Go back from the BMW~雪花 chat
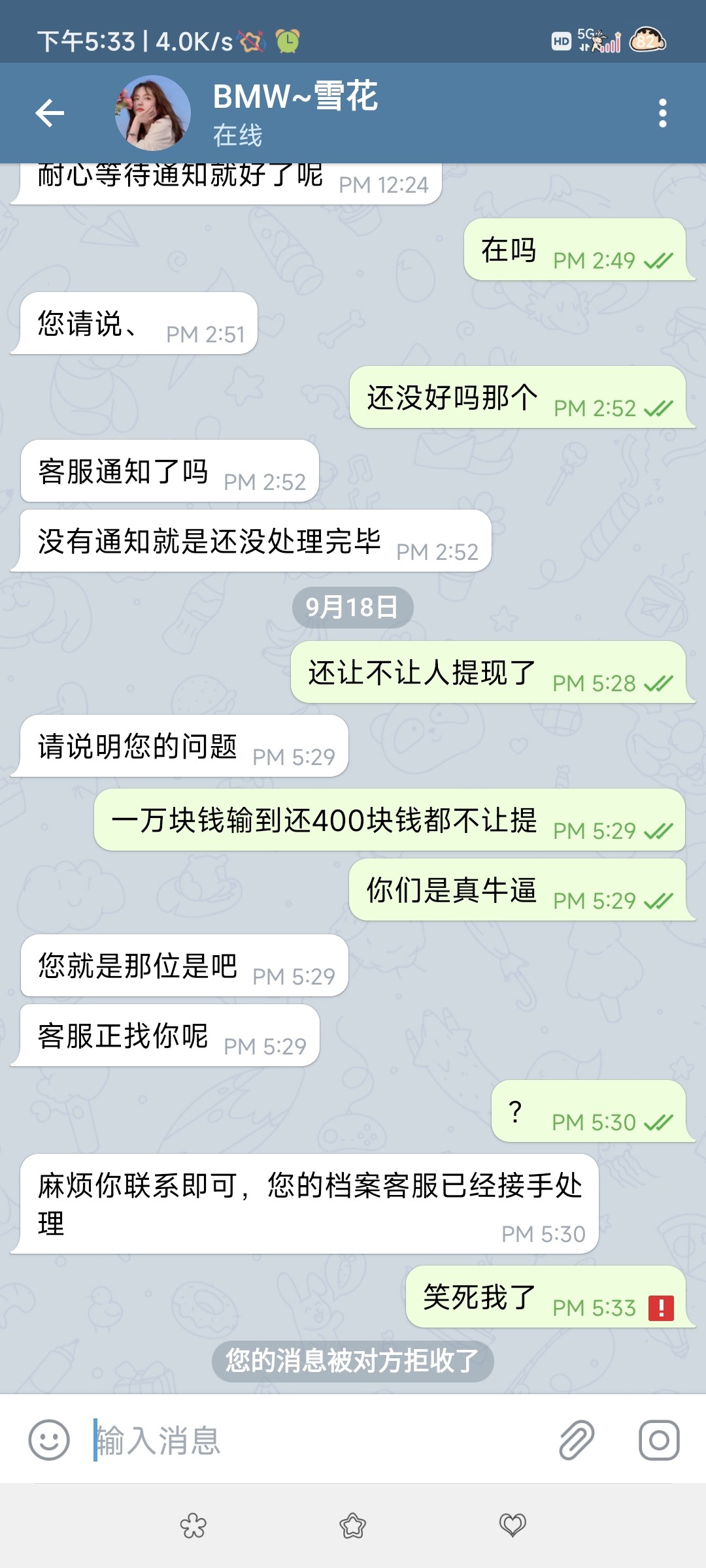This screenshot has height=1568, width=706. [50, 113]
